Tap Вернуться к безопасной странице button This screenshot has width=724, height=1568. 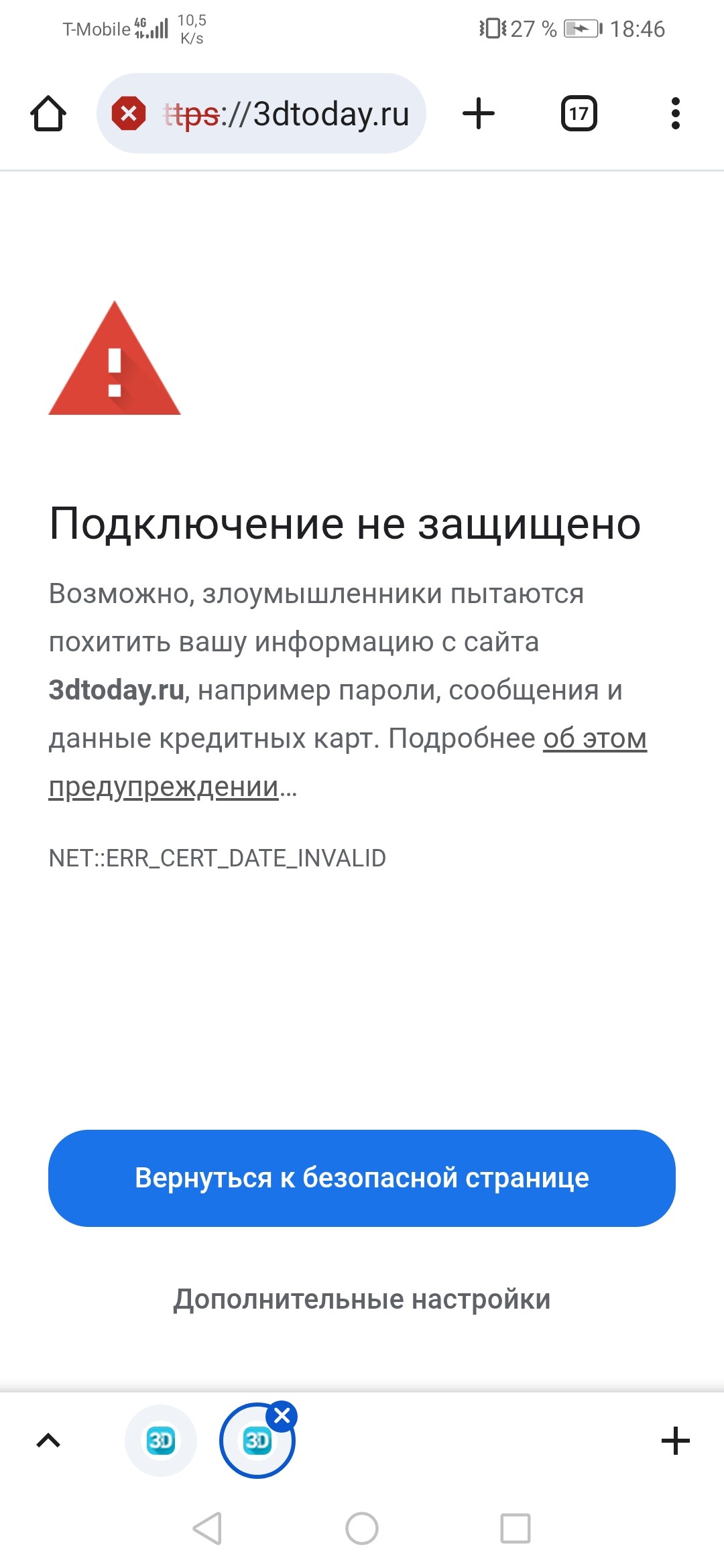pyautogui.click(x=362, y=1178)
